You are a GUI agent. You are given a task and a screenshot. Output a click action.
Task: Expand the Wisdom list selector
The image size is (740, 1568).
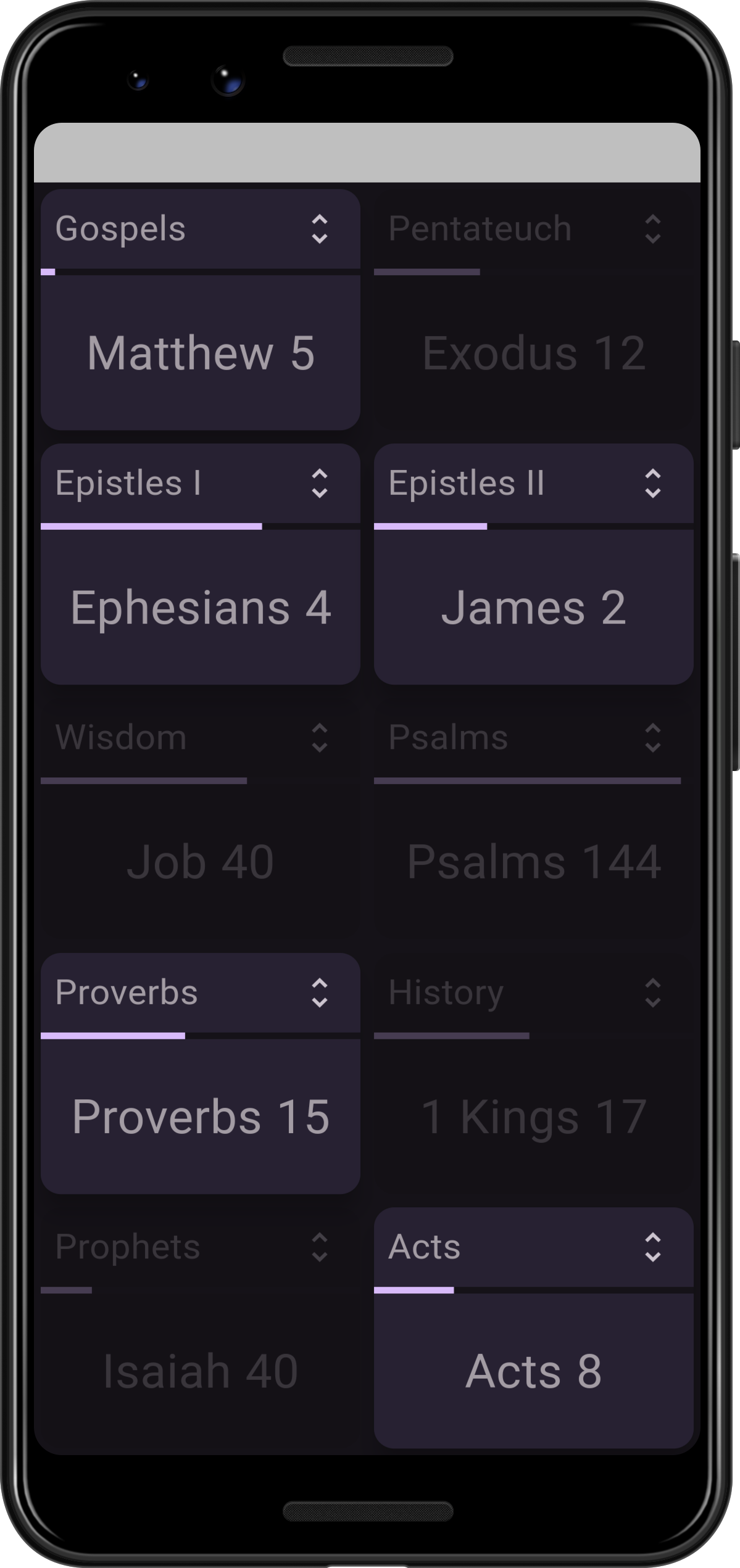point(201,738)
